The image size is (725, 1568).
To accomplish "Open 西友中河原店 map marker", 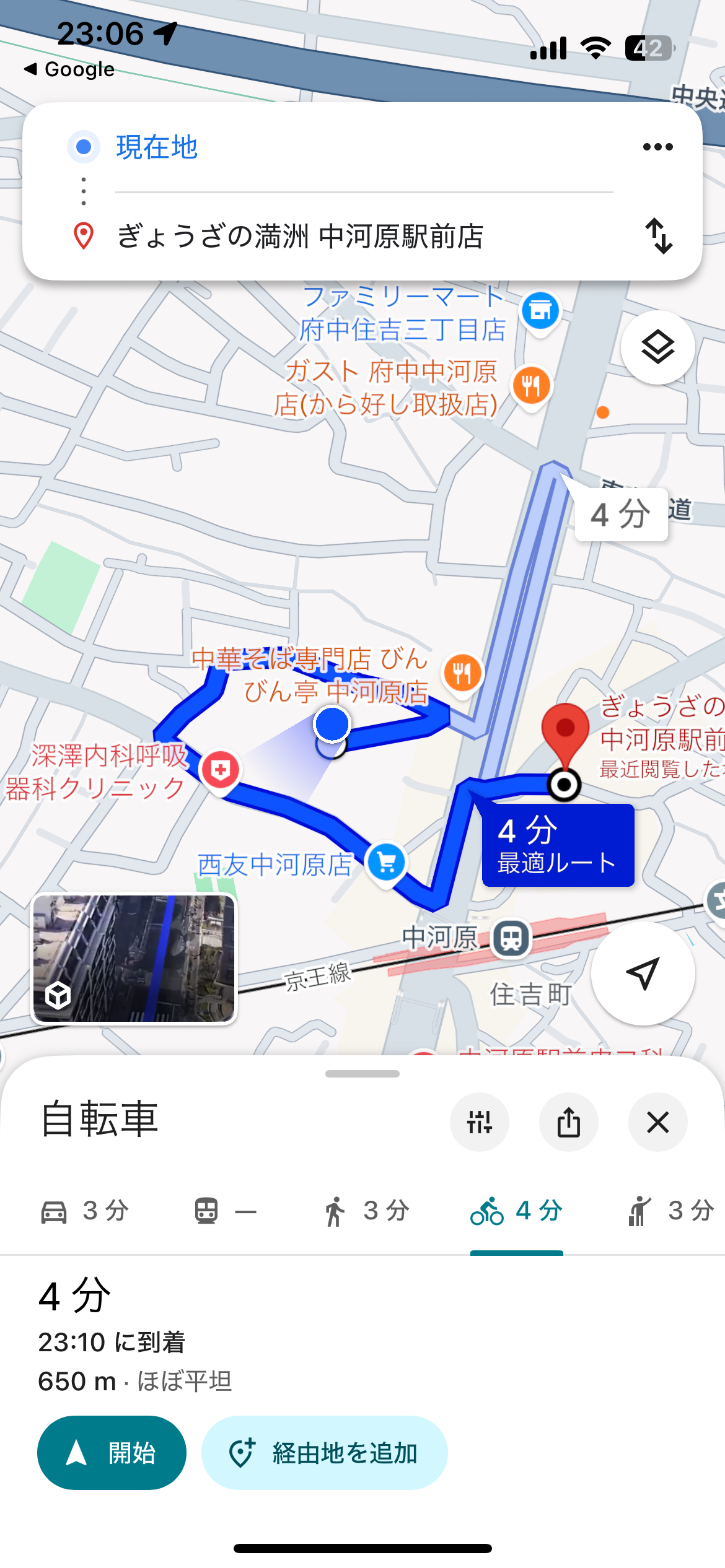I will coord(386,863).
